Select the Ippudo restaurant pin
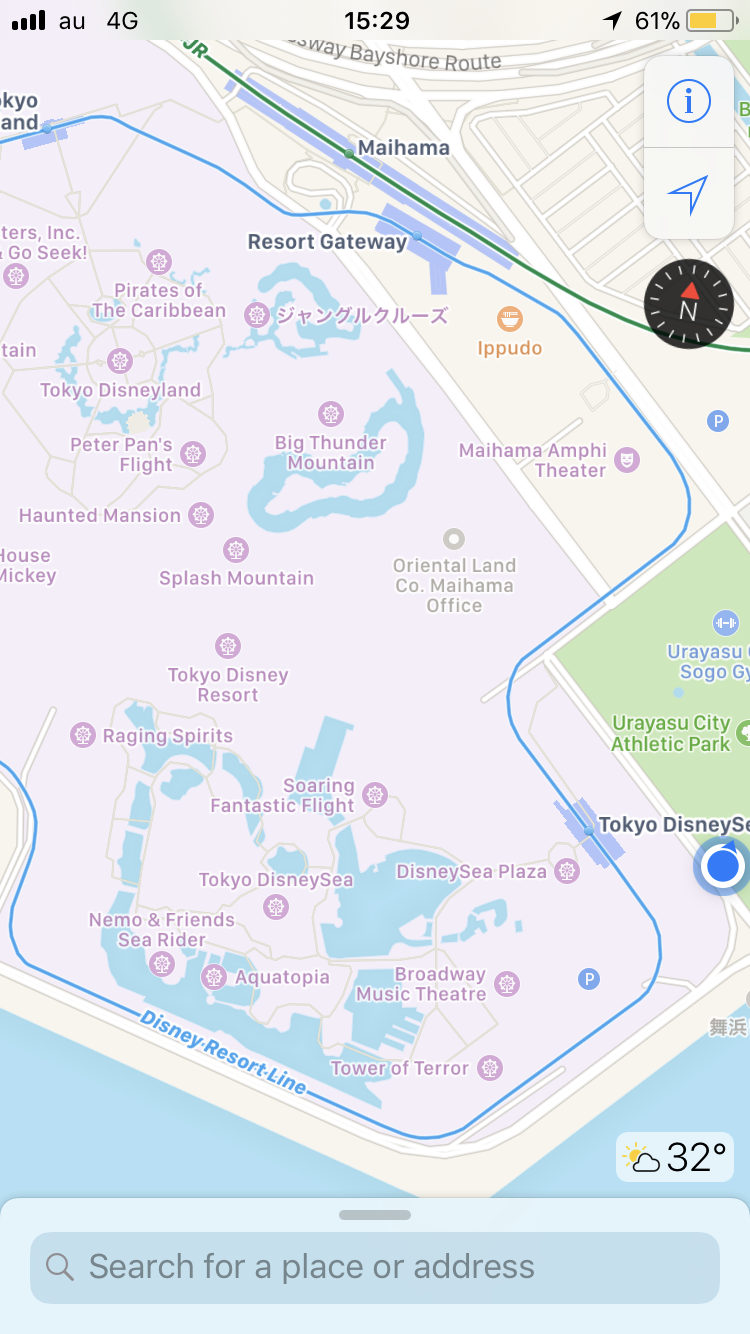Screen dimensions: 750x1334 pos(510,320)
